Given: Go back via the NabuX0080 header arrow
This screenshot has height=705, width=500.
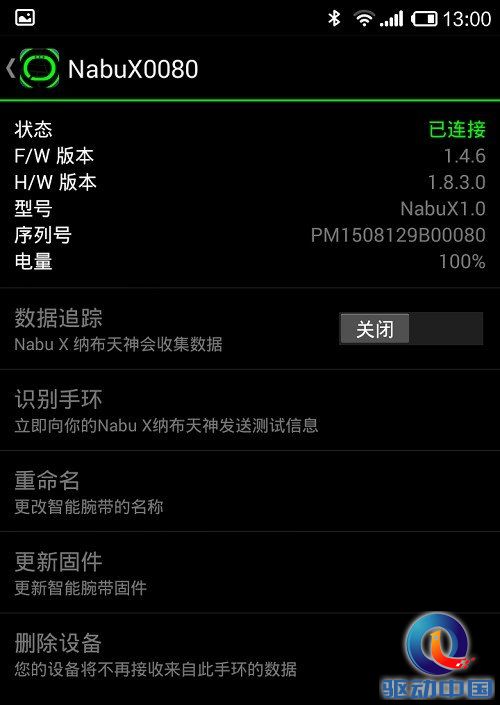Looking at the screenshot, I should (11, 69).
